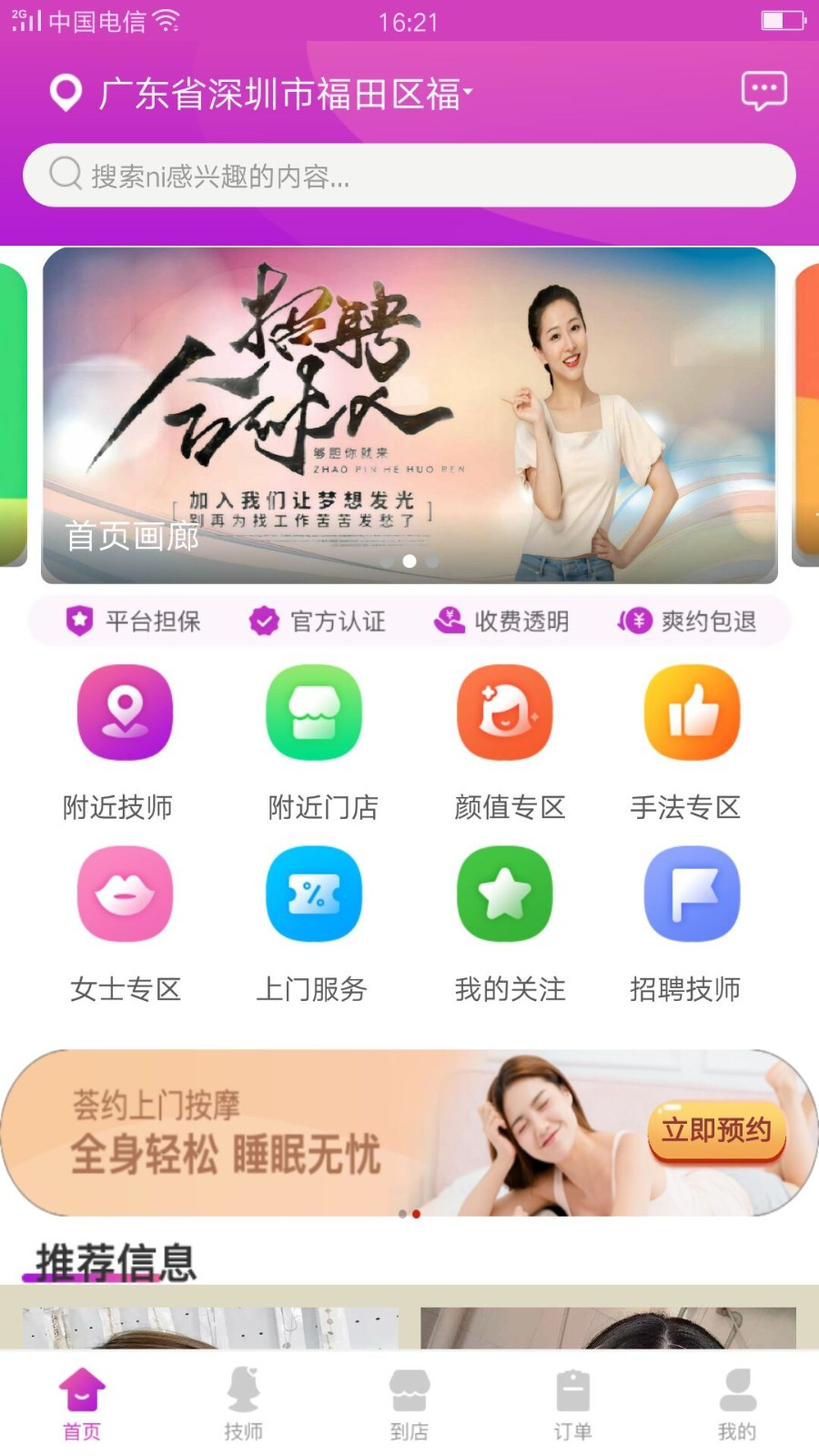
Task: Tap 立即预约 book now button
Action: pyautogui.click(x=716, y=1130)
